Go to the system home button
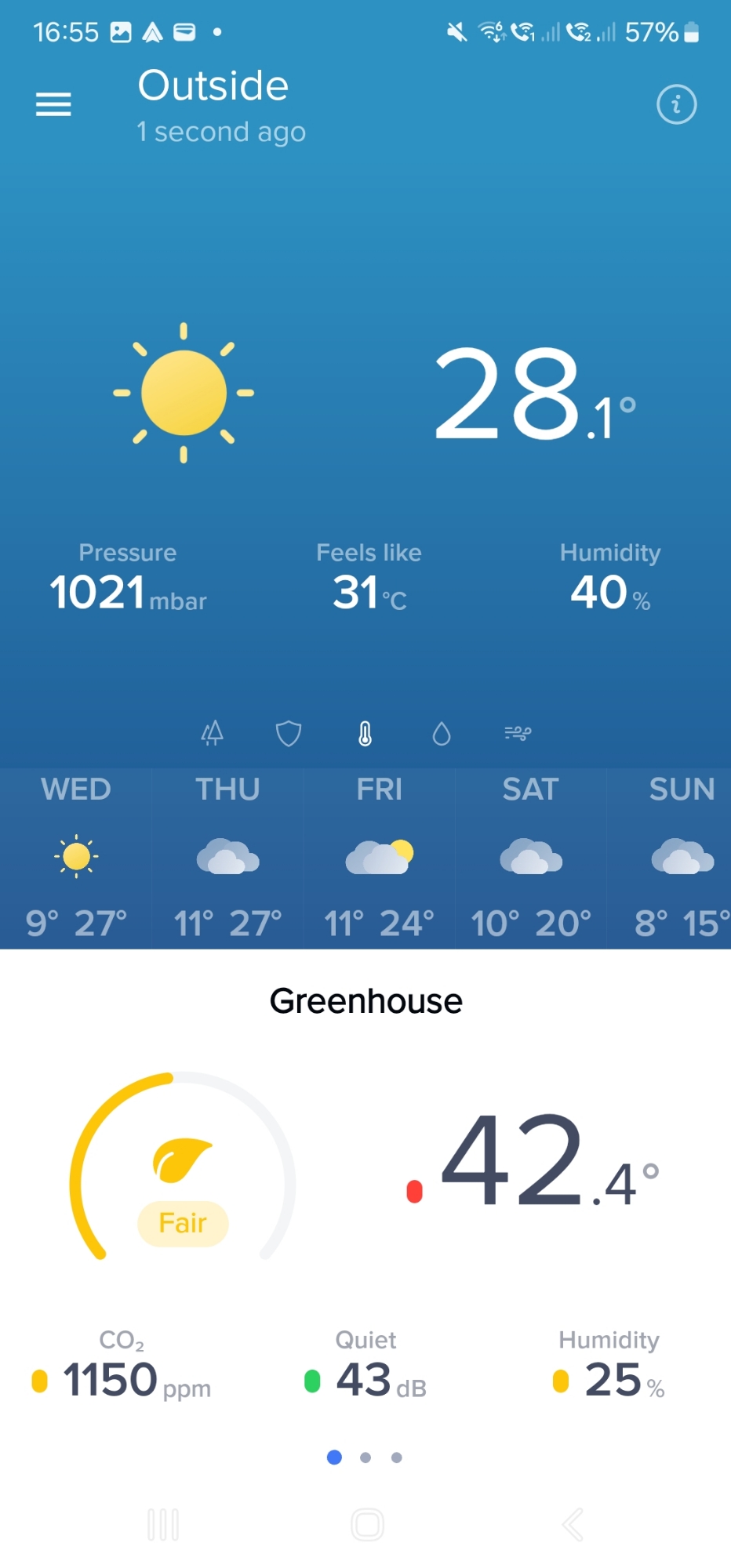Image resolution: width=731 pixels, height=1568 pixels. [367, 1525]
